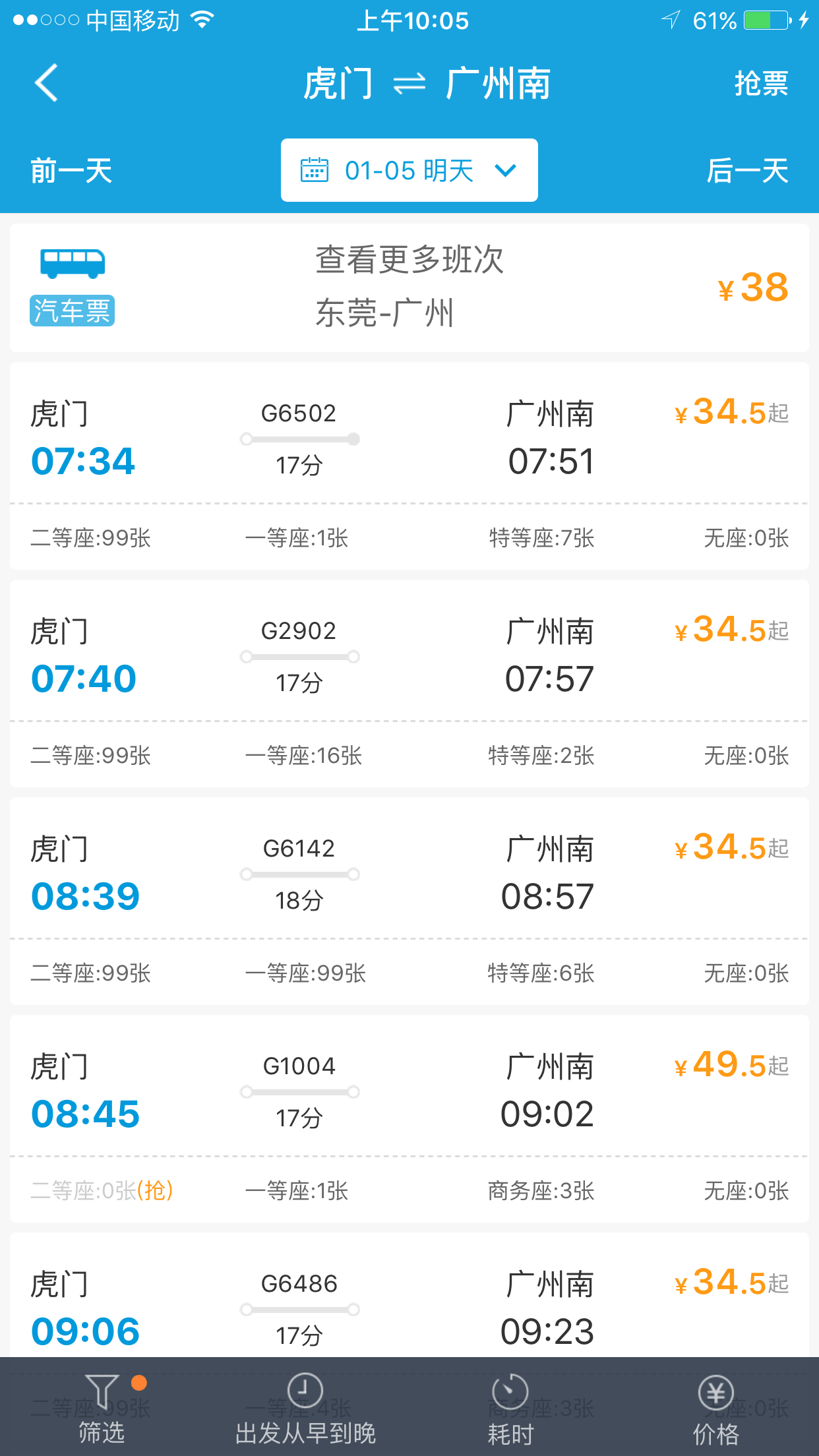Go to the next day (后一天)
This screenshot has width=819, height=1456.
[x=747, y=171]
